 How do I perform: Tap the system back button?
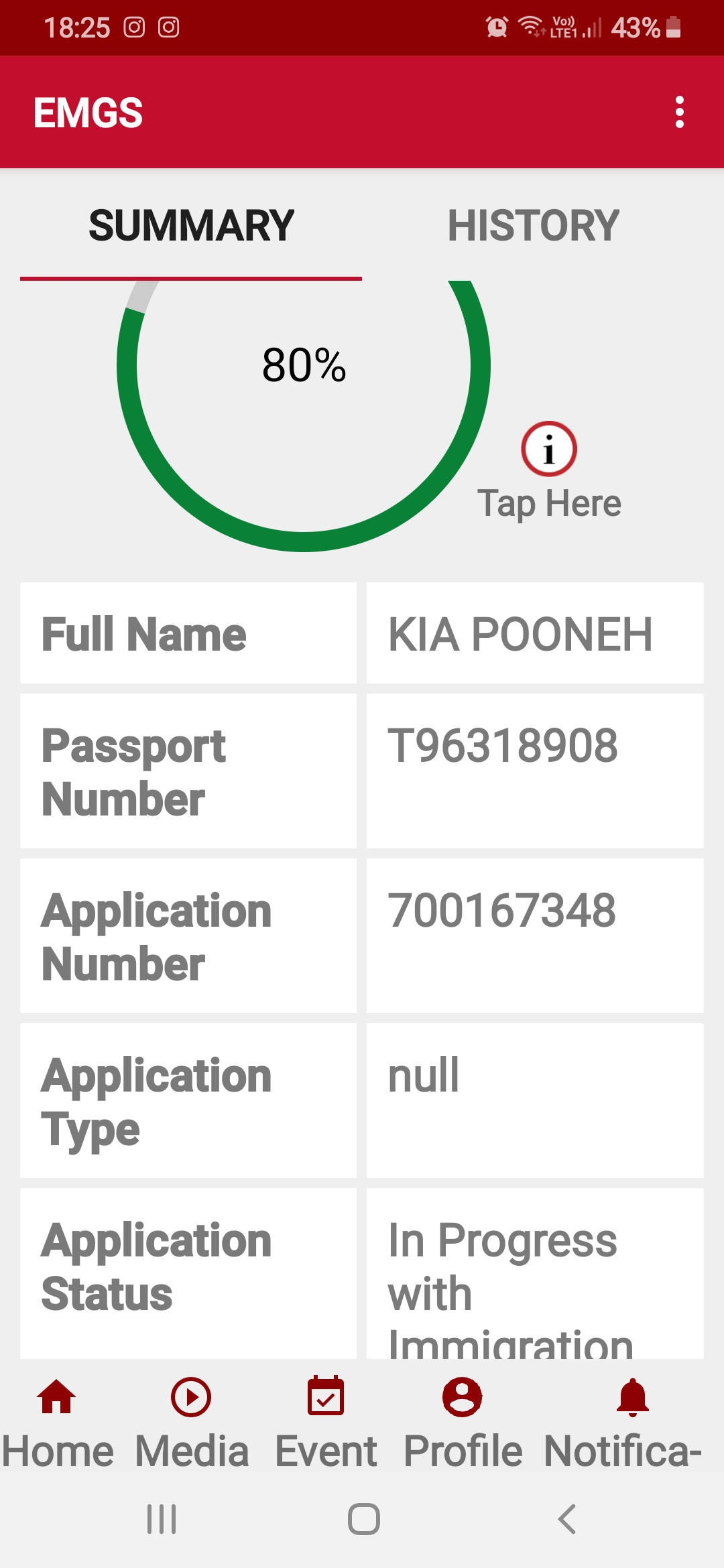[x=566, y=1518]
